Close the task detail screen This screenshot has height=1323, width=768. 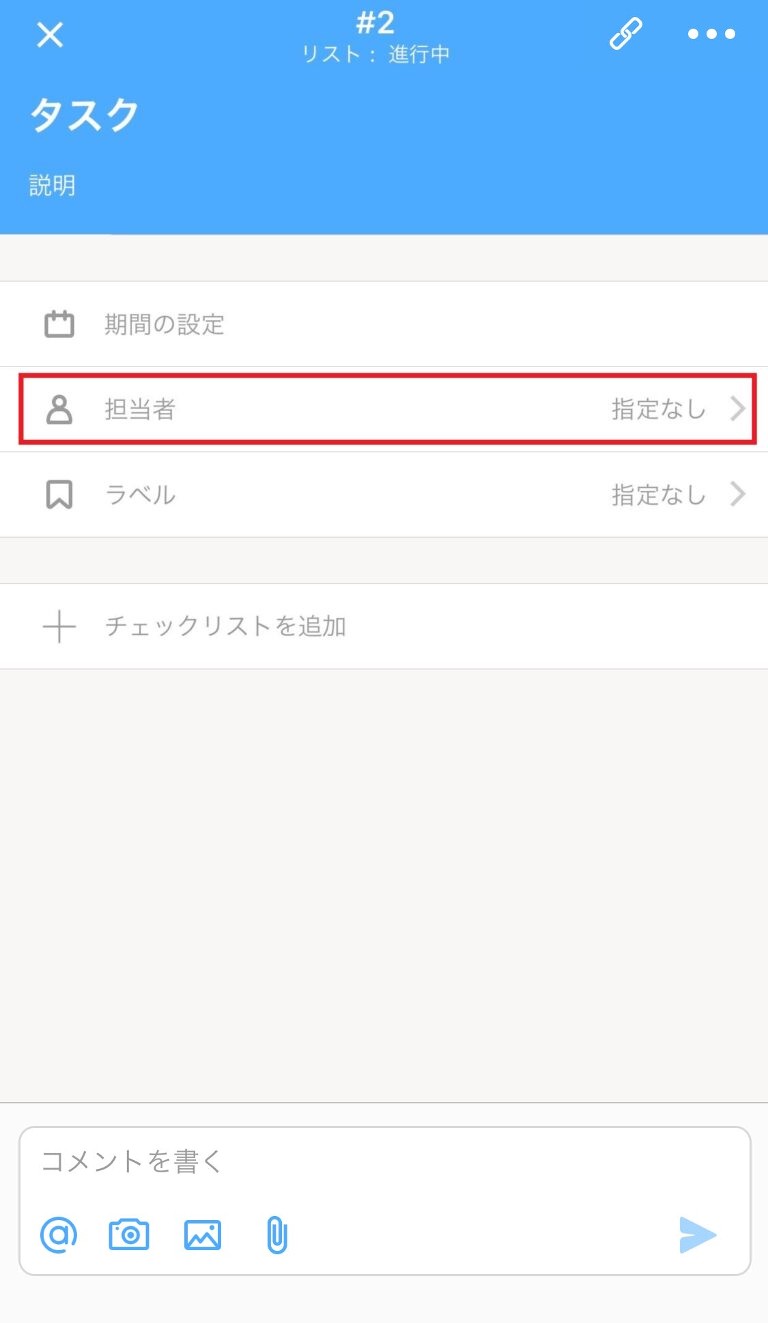pos(49,35)
